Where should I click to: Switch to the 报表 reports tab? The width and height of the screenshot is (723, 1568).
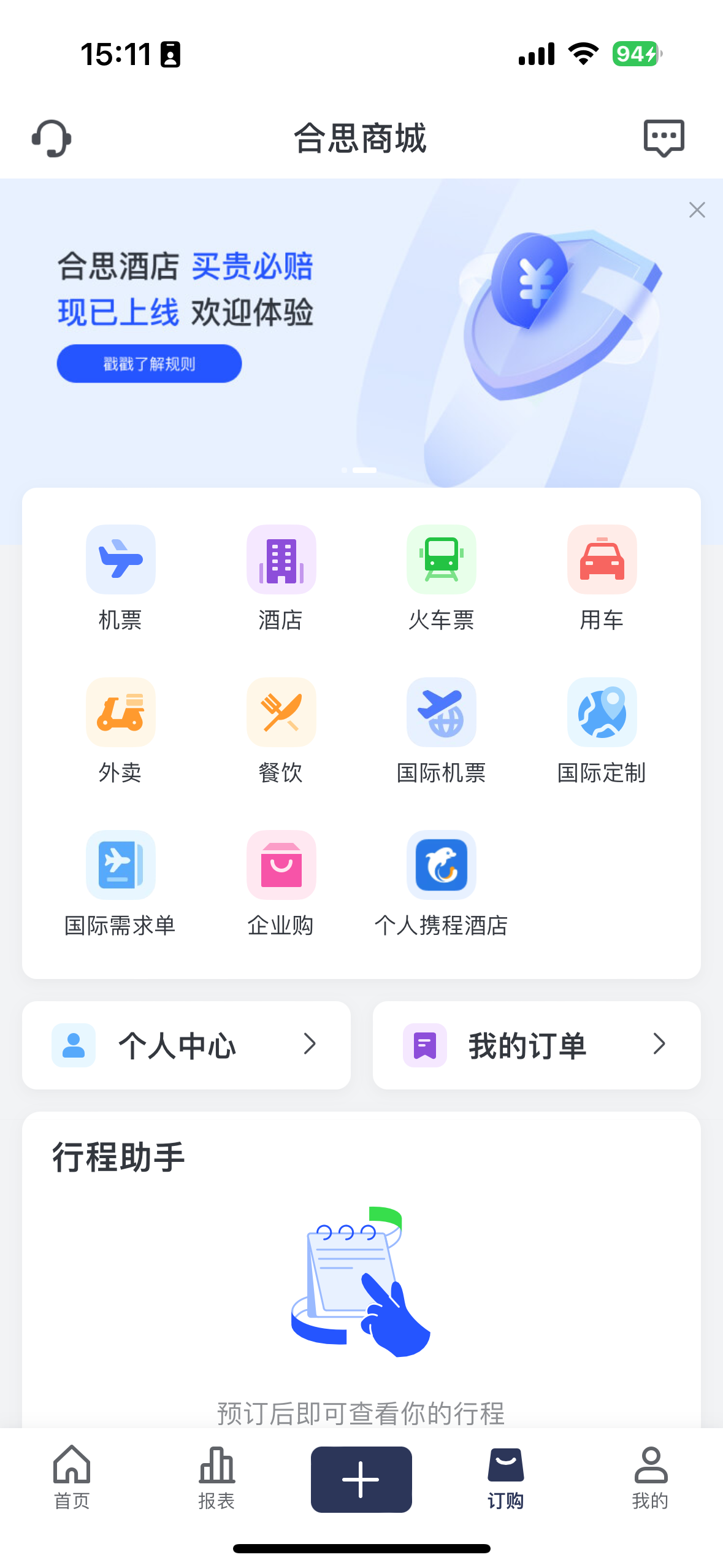pyautogui.click(x=216, y=1477)
